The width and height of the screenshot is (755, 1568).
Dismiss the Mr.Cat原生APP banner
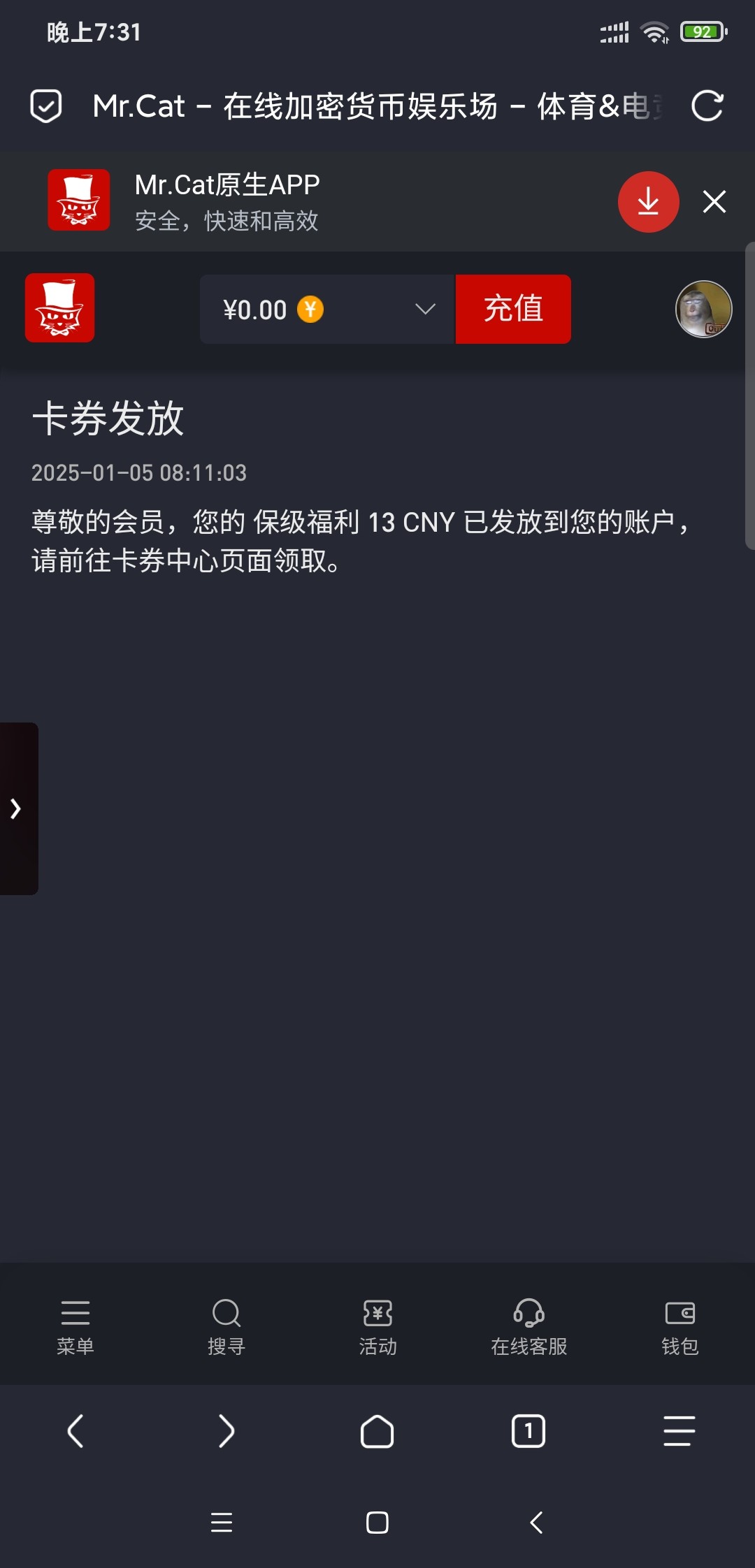(x=714, y=202)
